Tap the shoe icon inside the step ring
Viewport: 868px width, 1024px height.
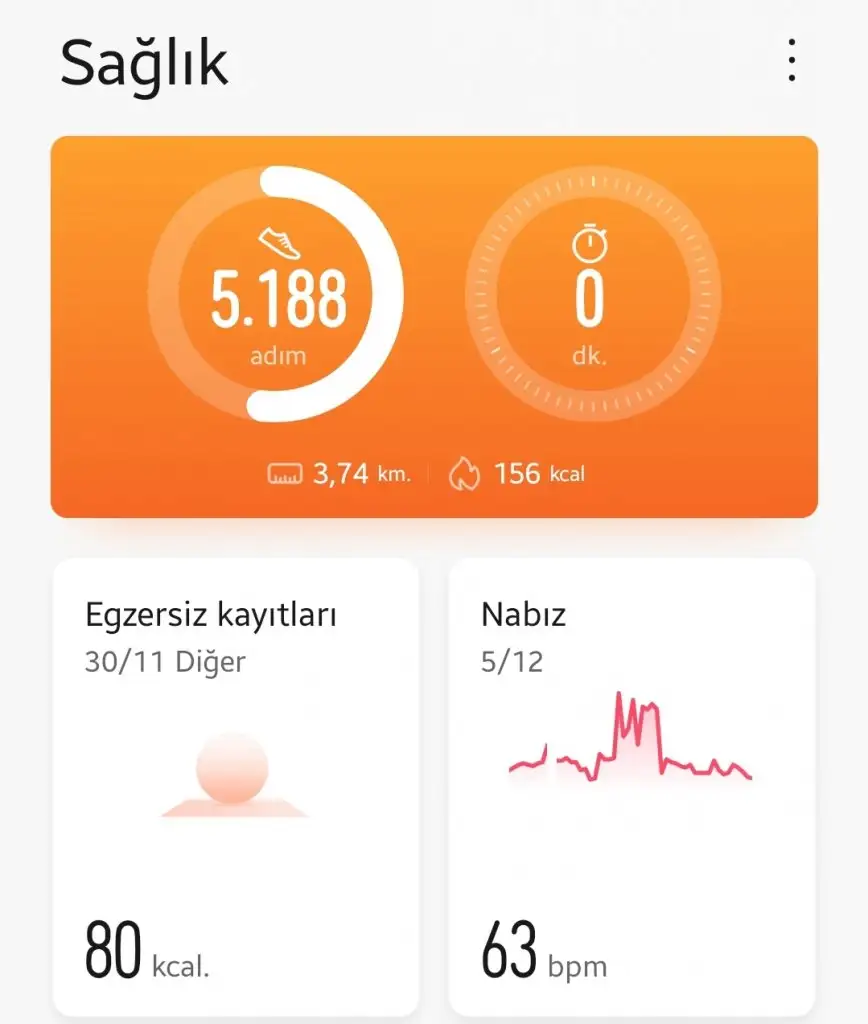click(280, 240)
